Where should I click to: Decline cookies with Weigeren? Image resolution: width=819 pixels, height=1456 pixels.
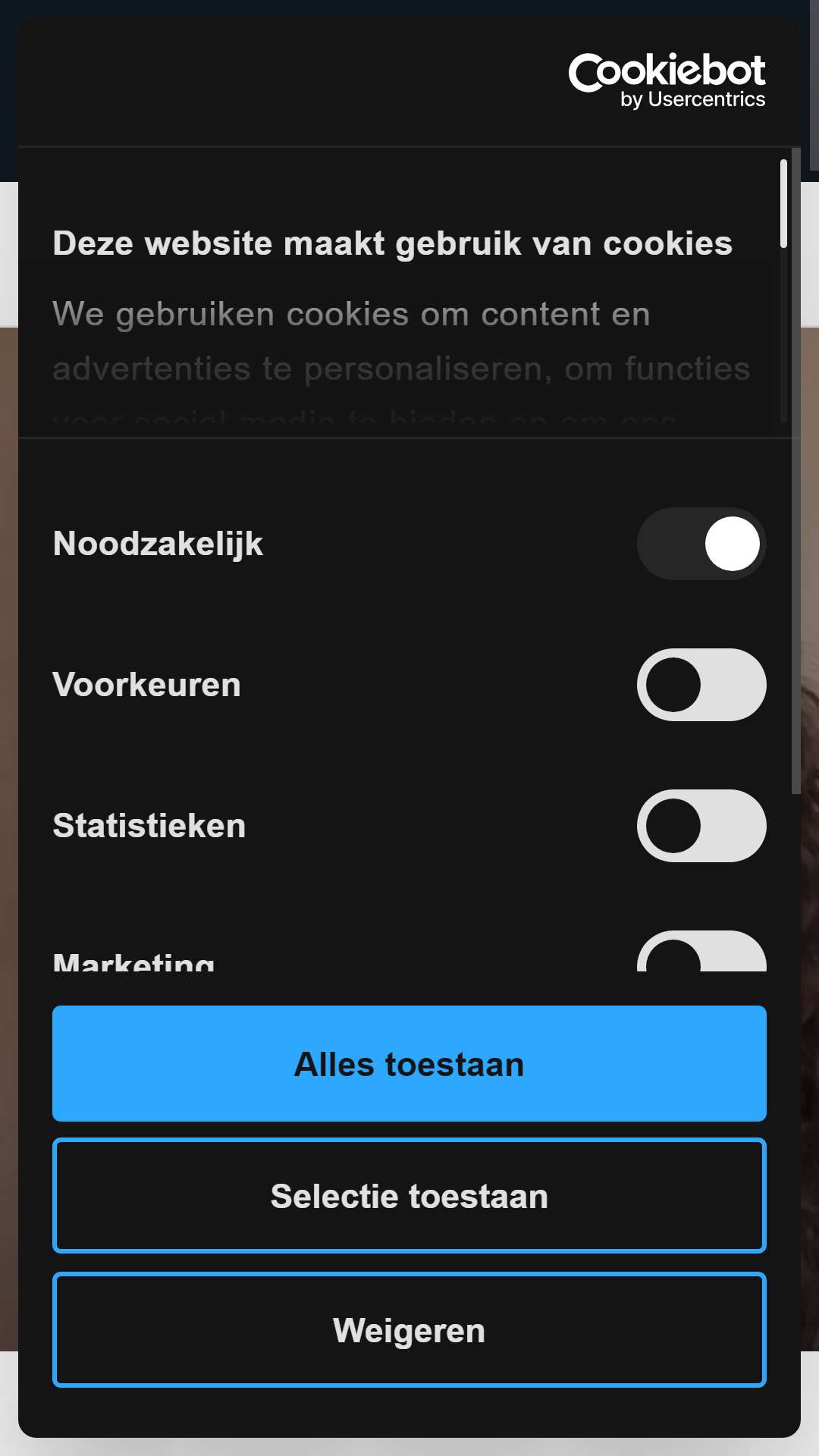click(x=409, y=1330)
